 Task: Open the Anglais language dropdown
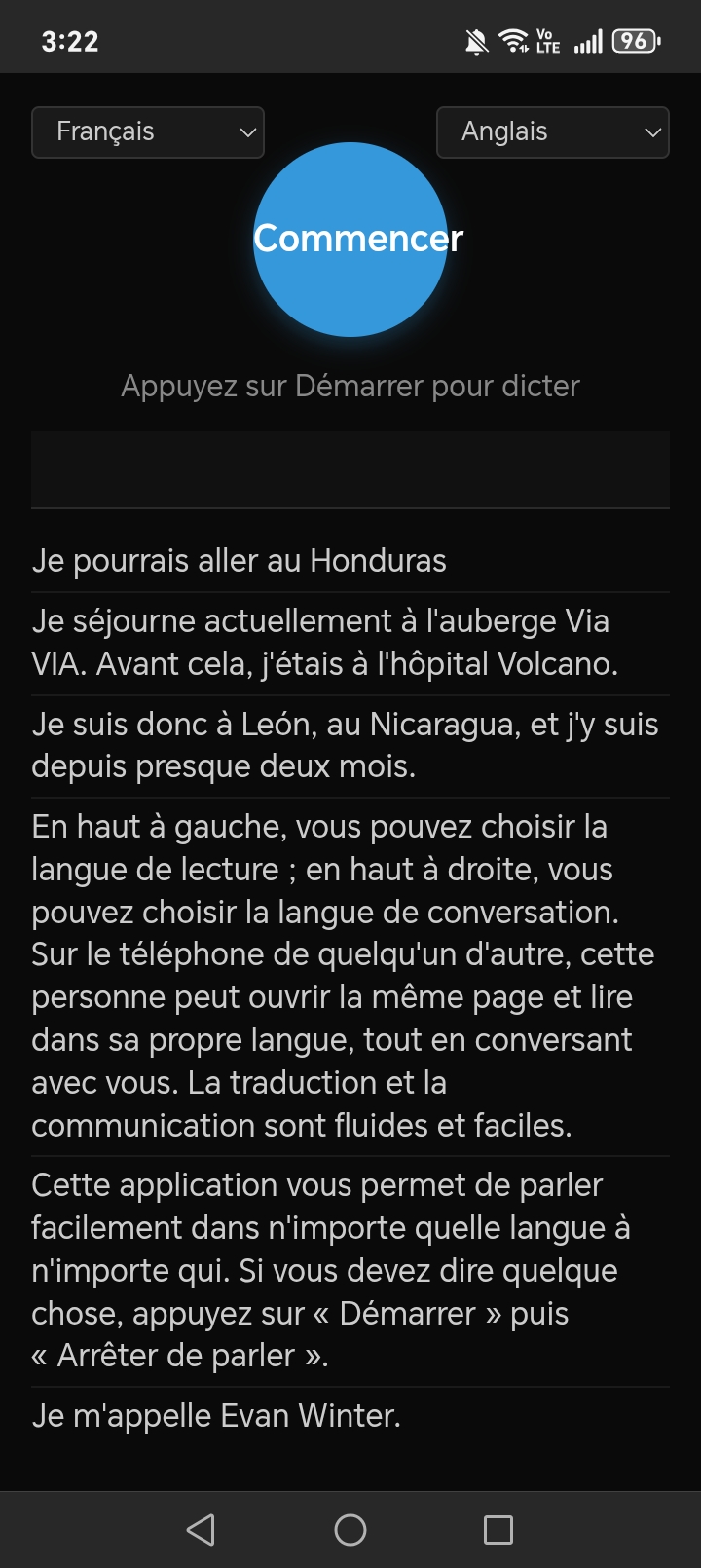(x=553, y=132)
